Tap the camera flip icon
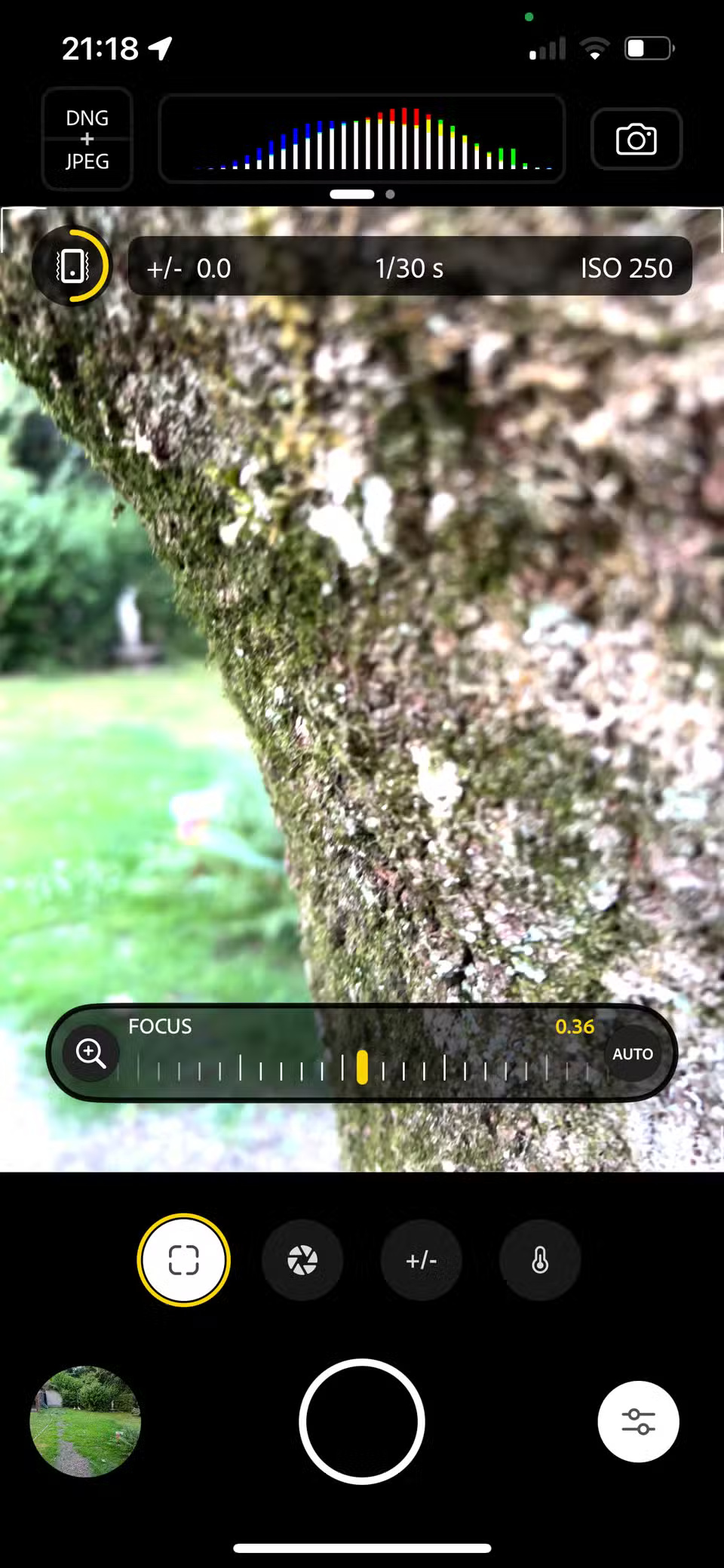The image size is (724, 1568). [636, 139]
